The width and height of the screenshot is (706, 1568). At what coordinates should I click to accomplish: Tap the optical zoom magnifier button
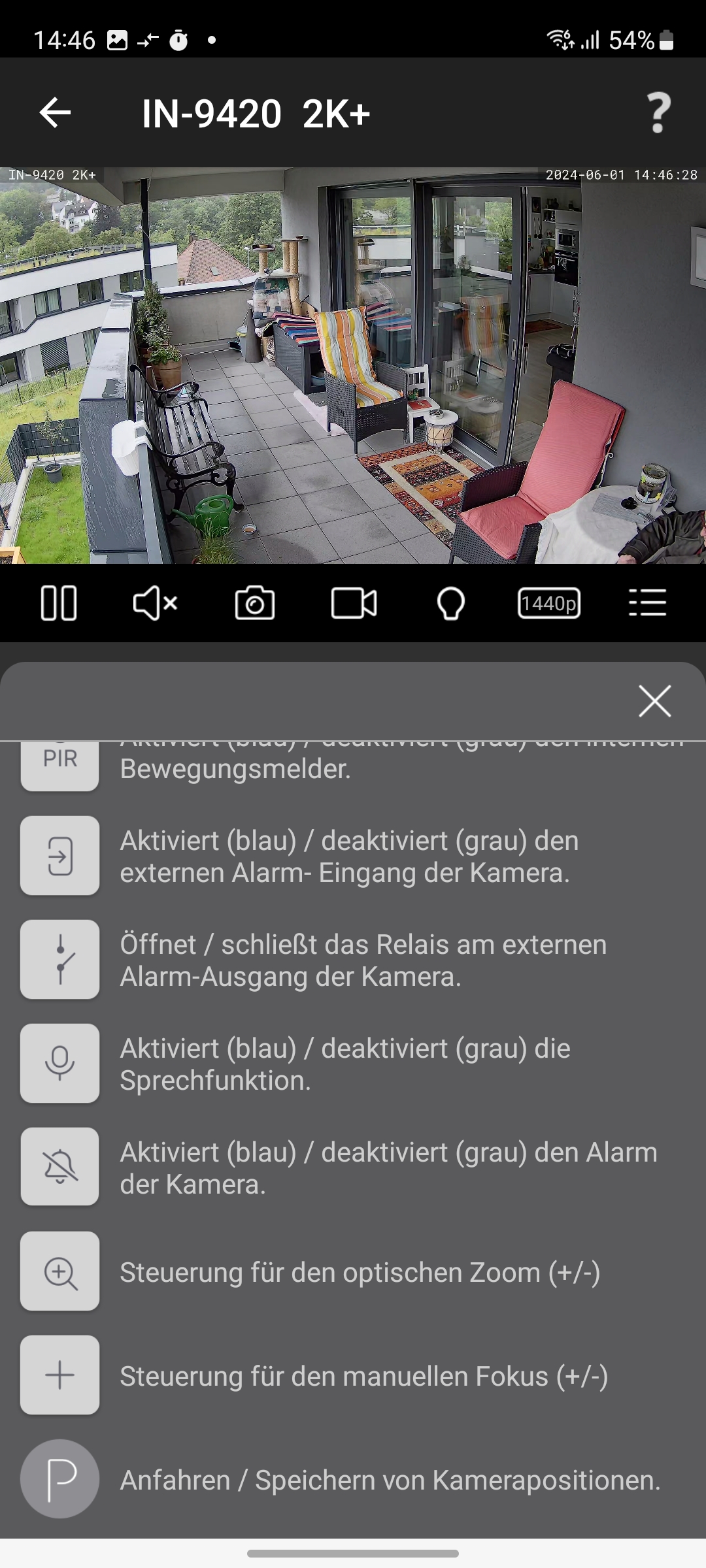click(60, 1271)
